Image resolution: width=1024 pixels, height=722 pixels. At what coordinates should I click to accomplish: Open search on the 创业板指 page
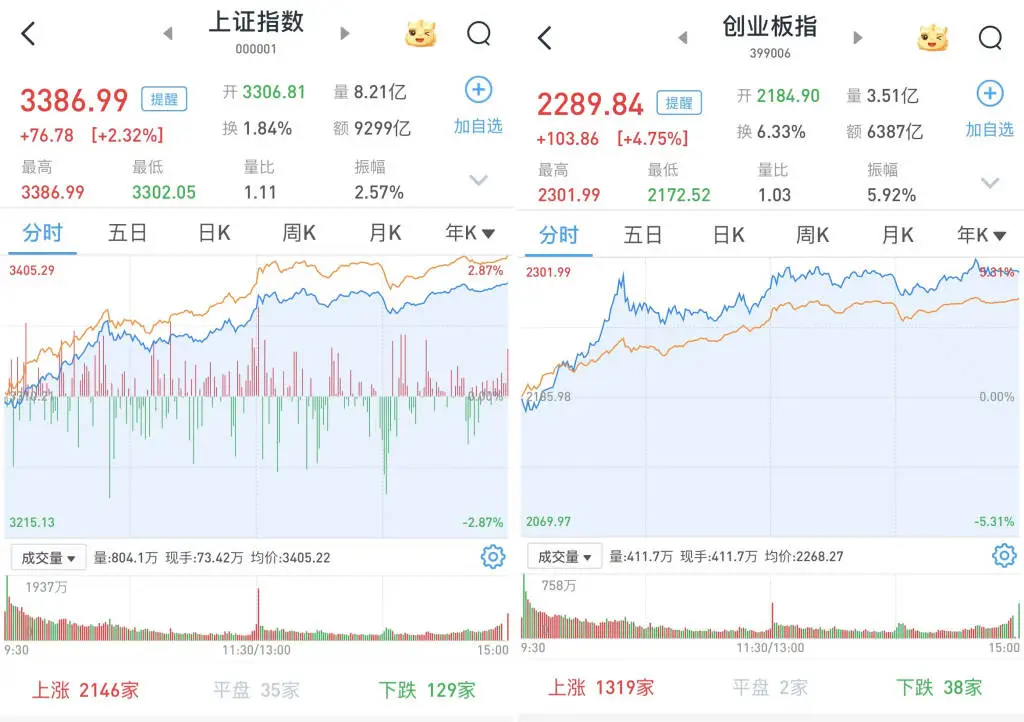[x=990, y=38]
